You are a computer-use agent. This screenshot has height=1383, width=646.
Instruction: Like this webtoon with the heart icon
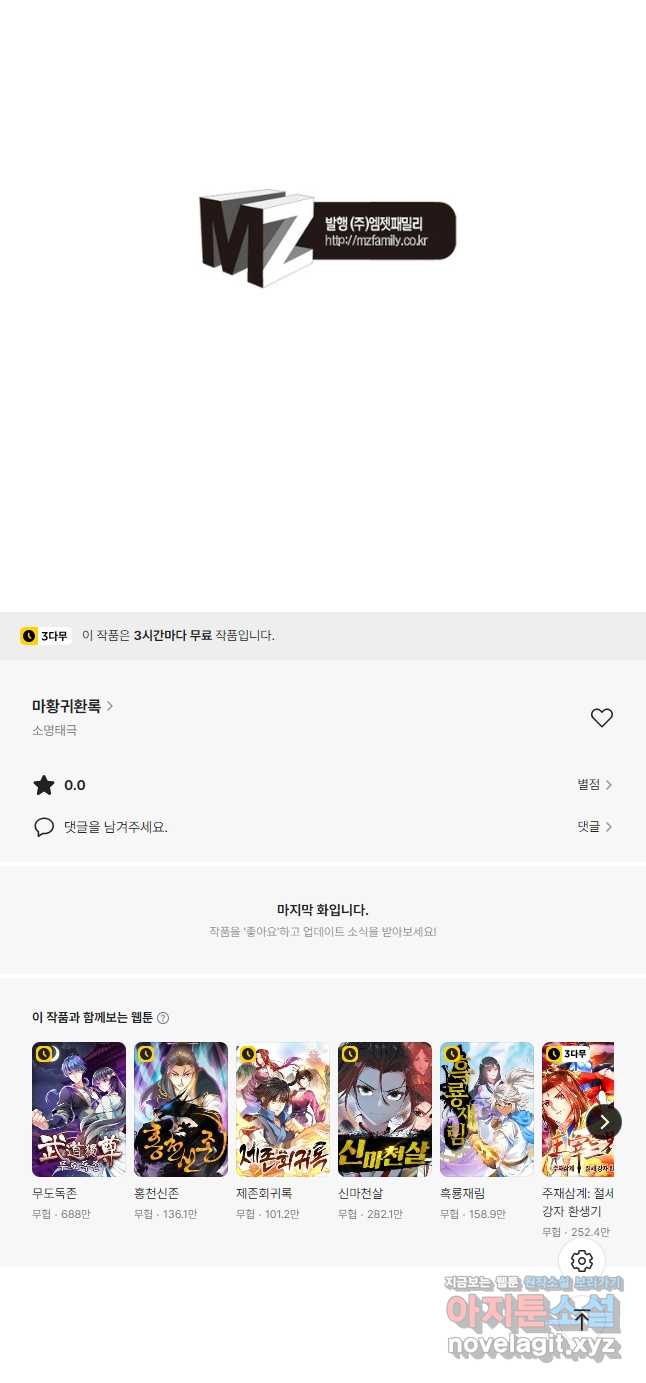click(601, 718)
